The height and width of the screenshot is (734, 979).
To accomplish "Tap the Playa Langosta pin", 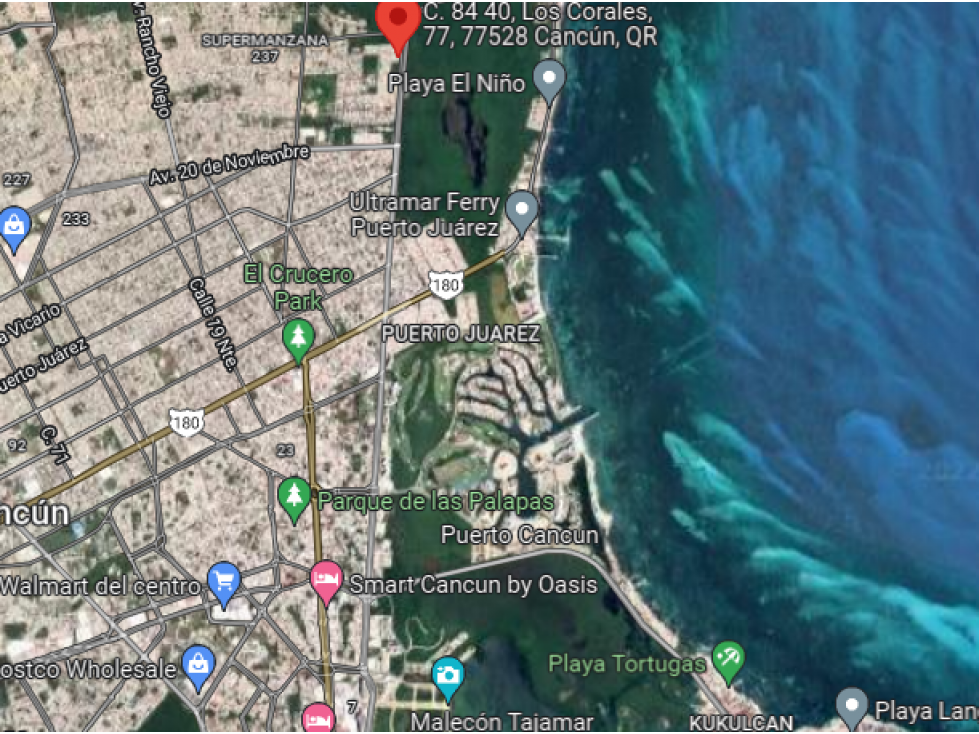I will point(852,706).
